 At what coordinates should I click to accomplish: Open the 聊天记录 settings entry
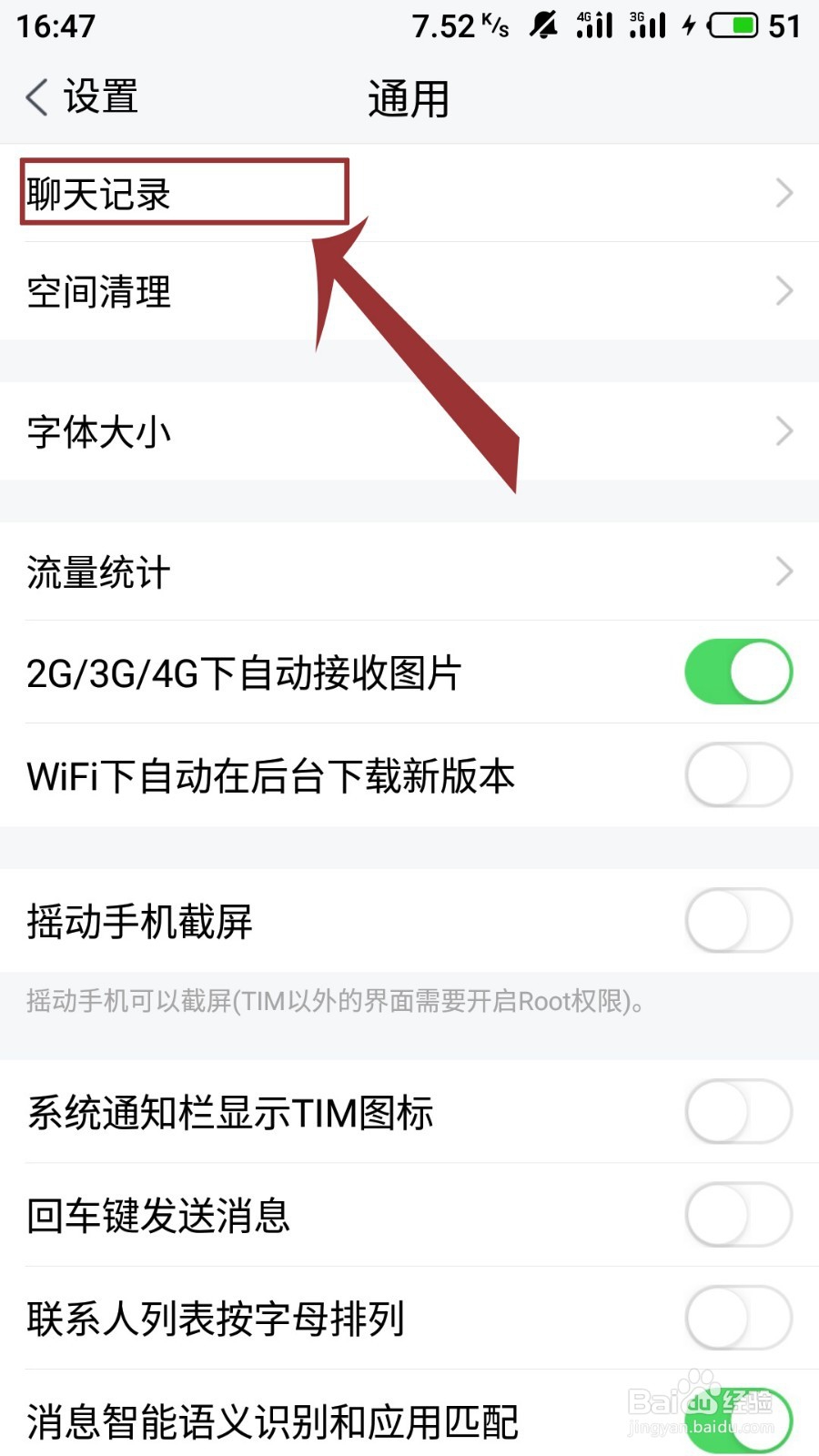(x=182, y=193)
